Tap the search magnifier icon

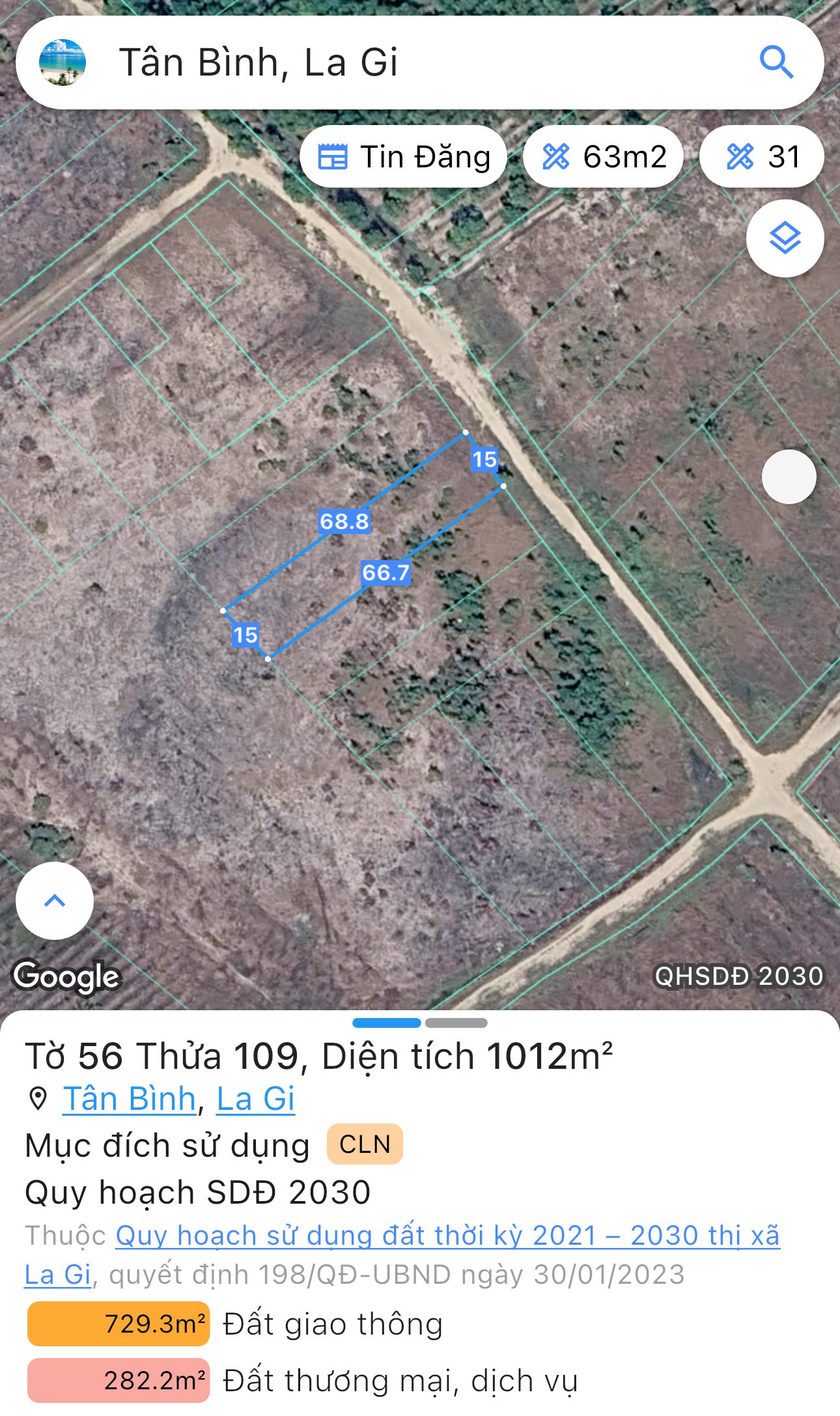tap(776, 63)
